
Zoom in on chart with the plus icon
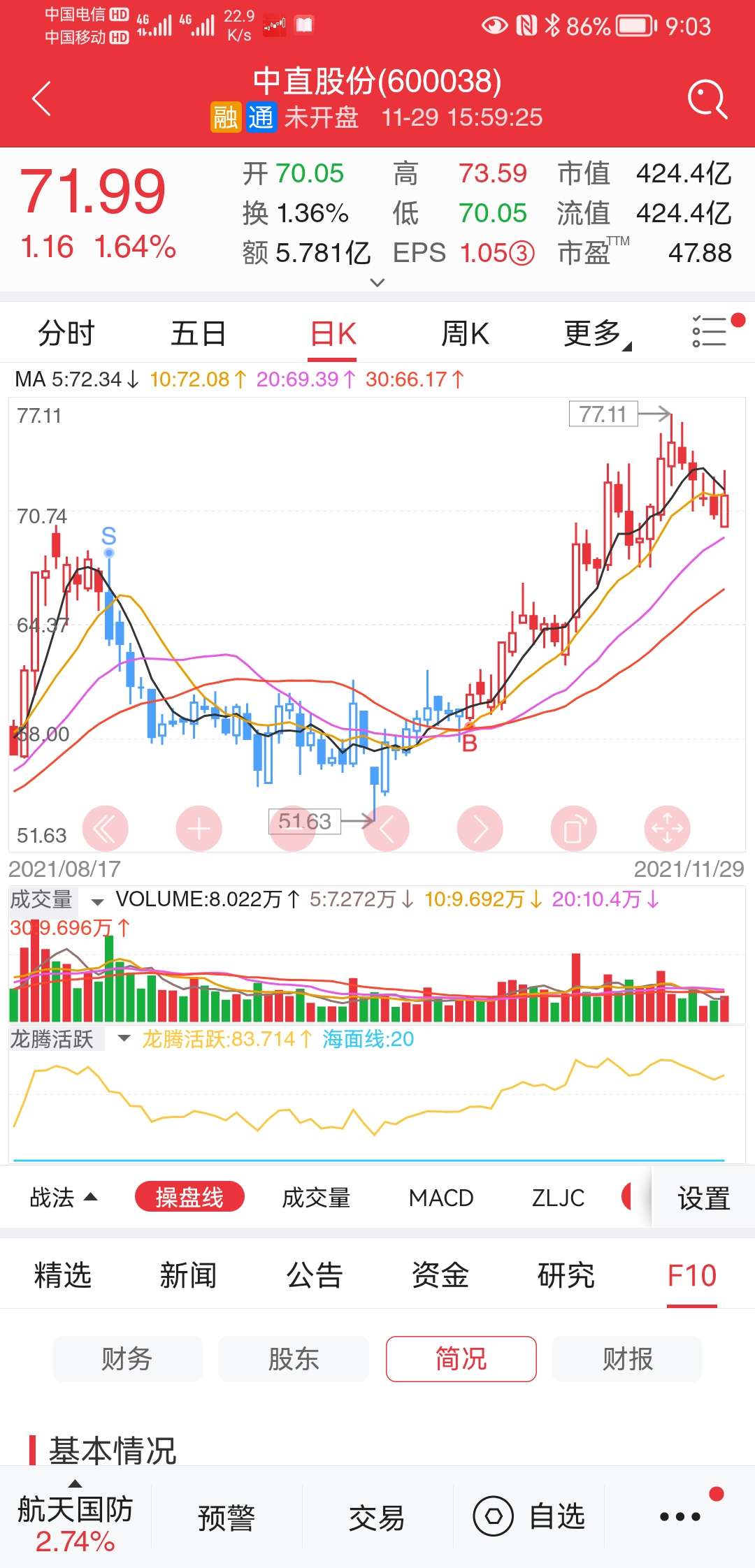(x=199, y=828)
